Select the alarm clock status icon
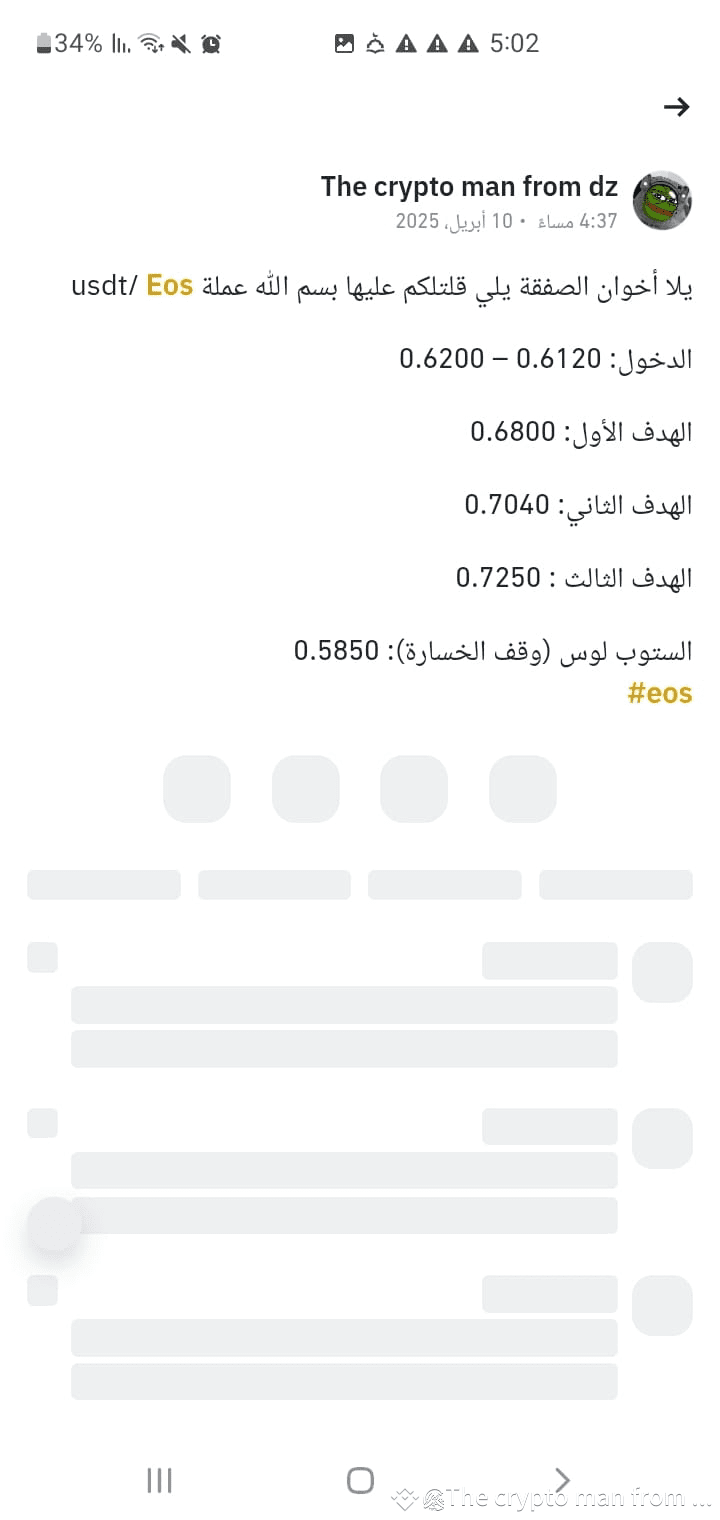The height and width of the screenshot is (1520, 720). click(211, 43)
